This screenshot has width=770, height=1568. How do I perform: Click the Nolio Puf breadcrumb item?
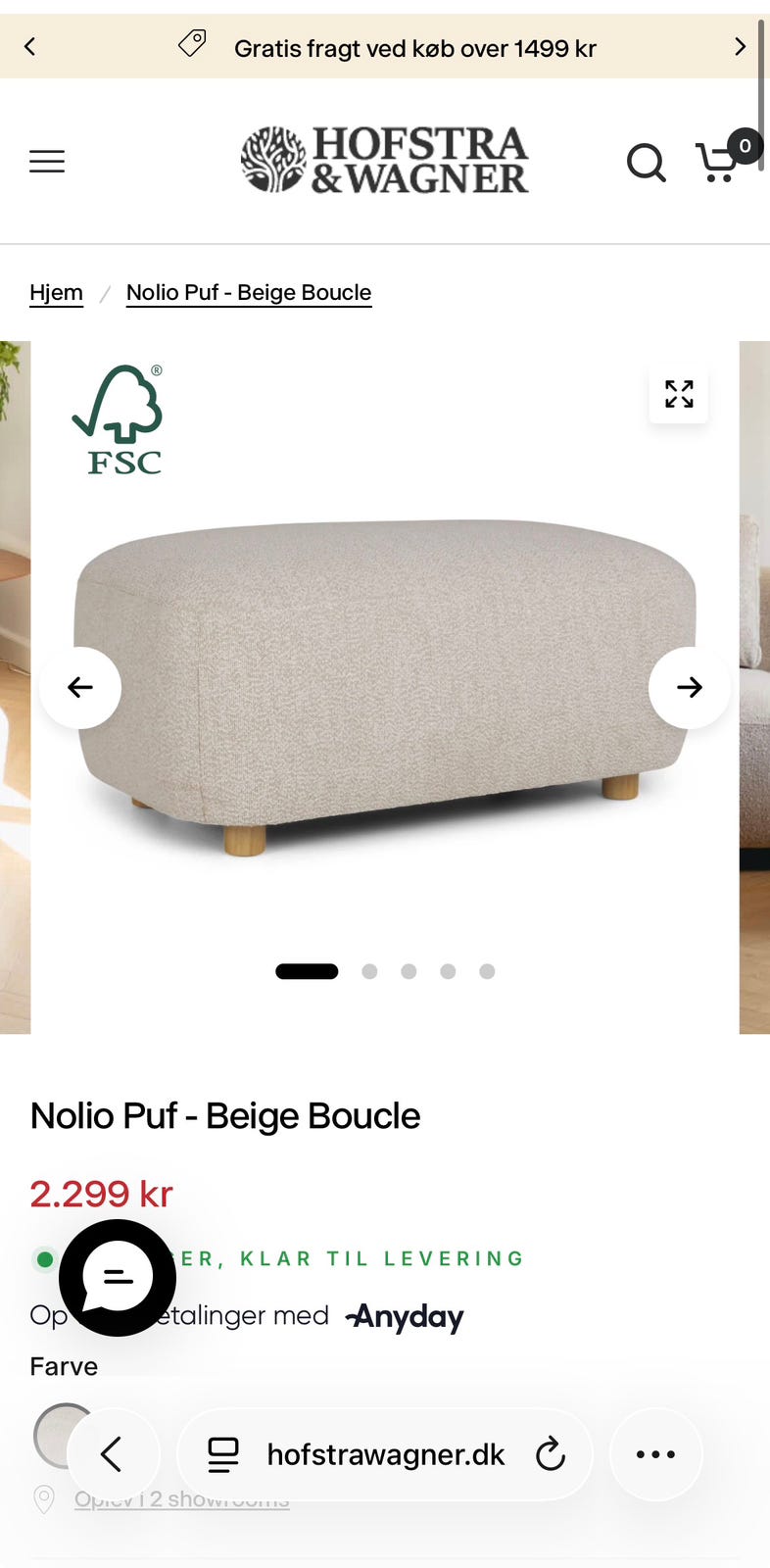point(248,292)
